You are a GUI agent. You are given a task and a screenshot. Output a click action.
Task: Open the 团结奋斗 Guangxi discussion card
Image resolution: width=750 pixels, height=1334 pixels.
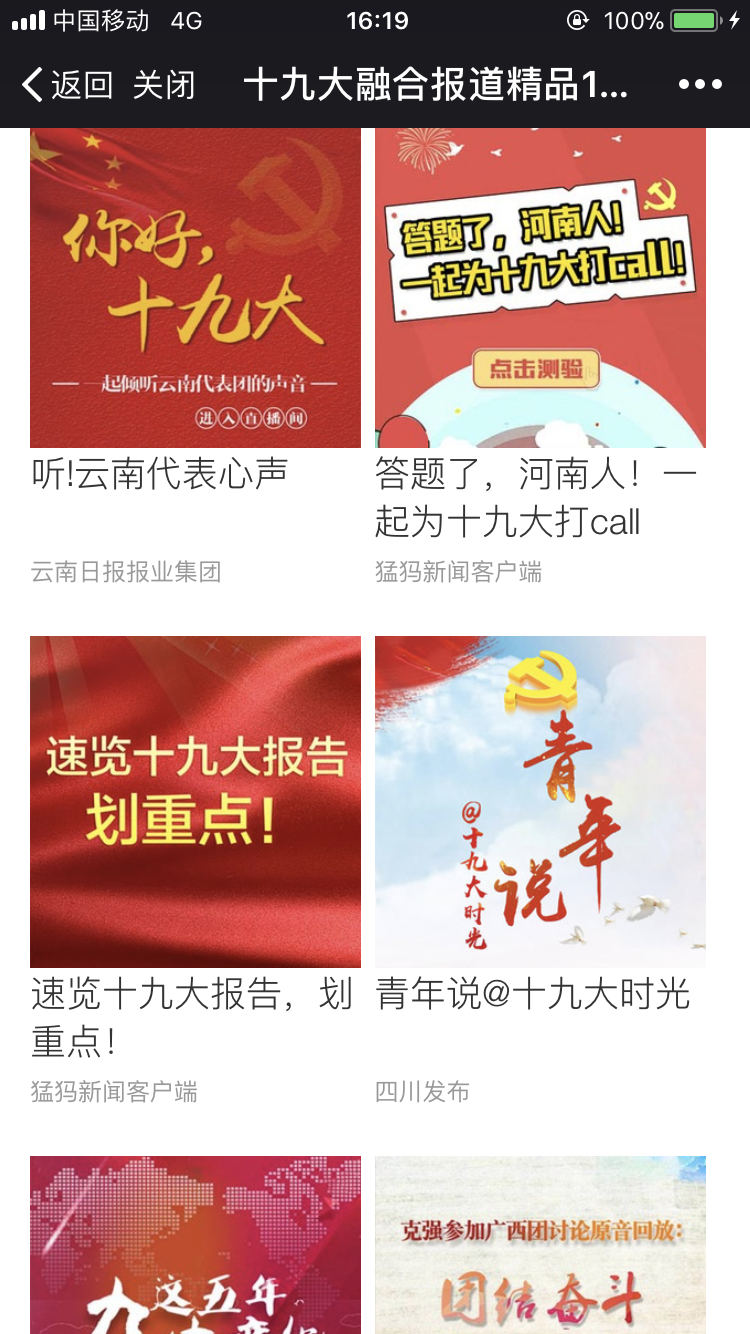540,1245
